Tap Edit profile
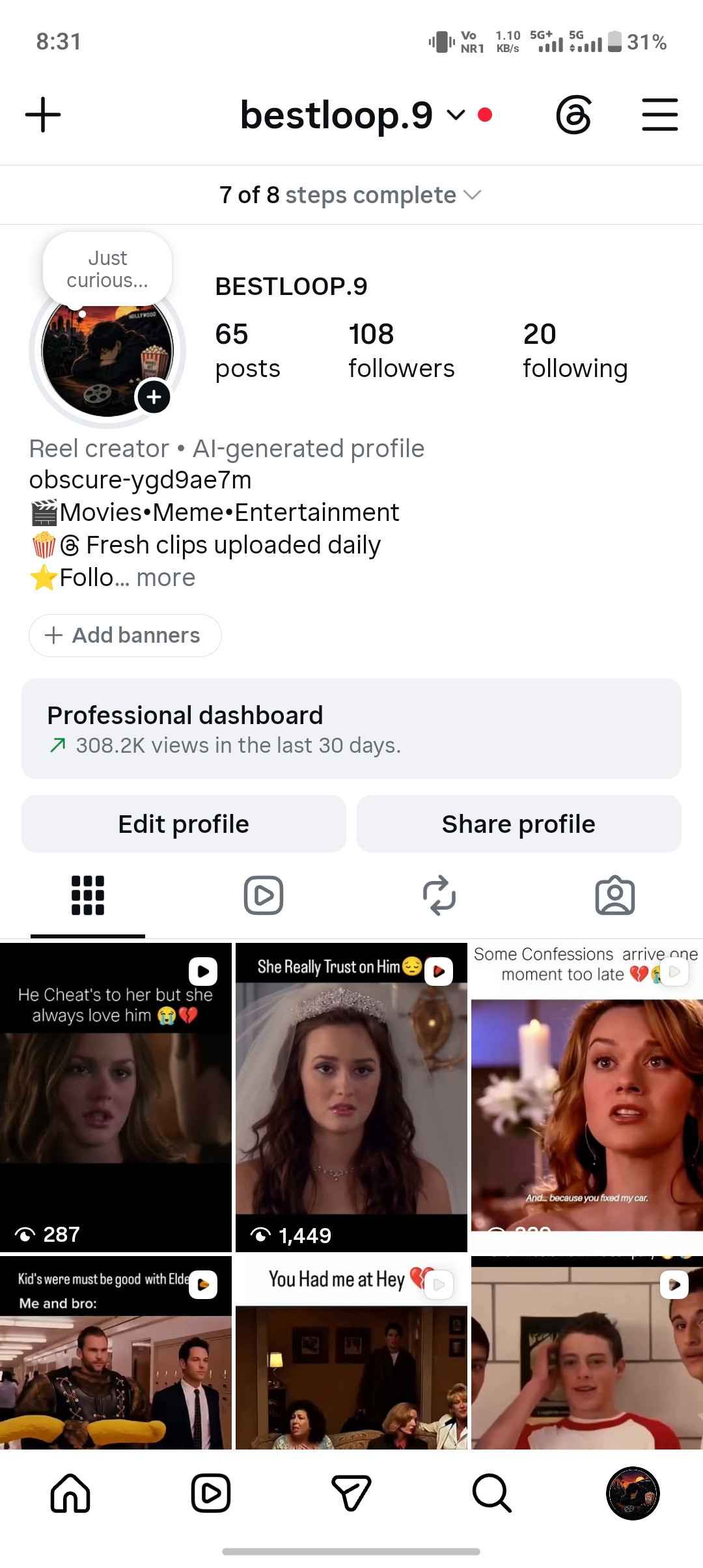 [x=184, y=824]
